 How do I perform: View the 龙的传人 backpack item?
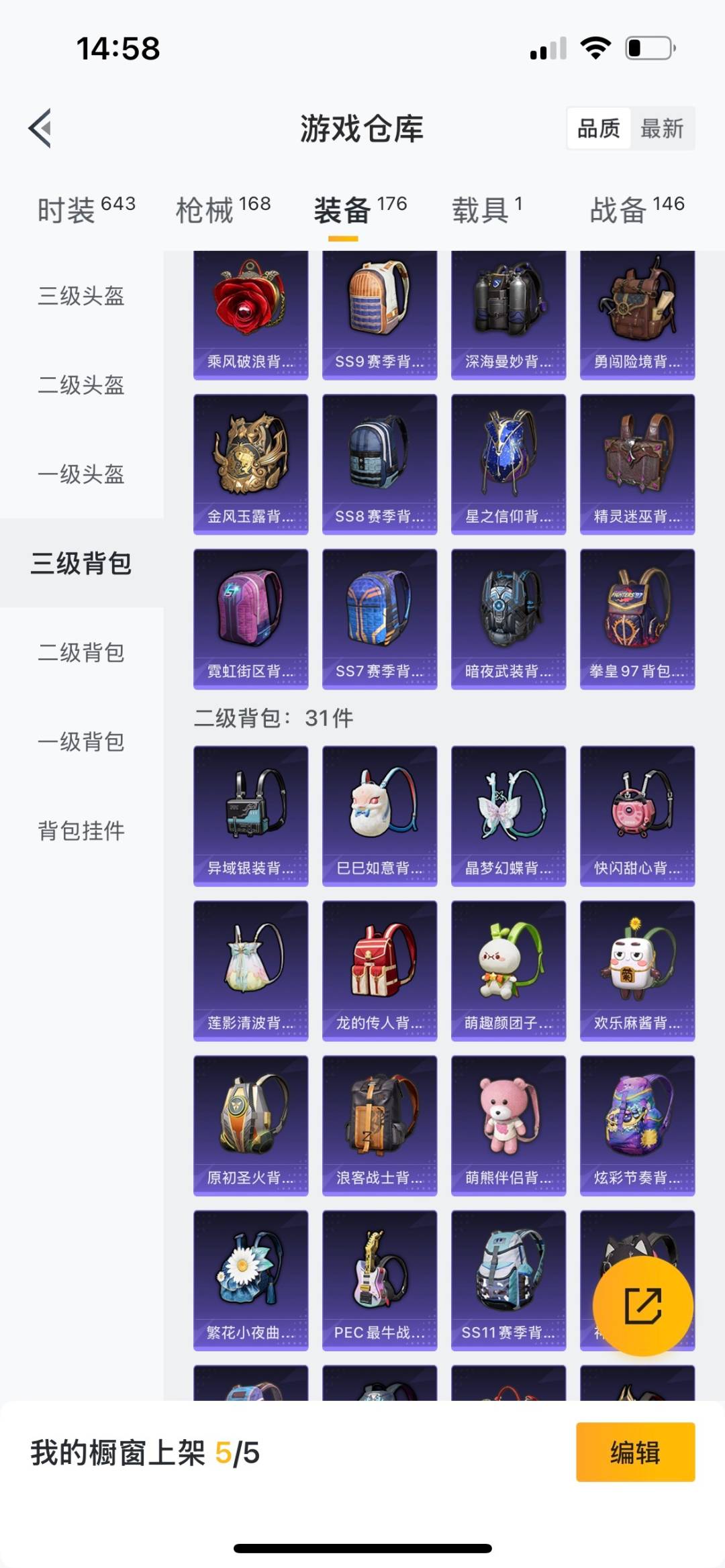[379, 970]
